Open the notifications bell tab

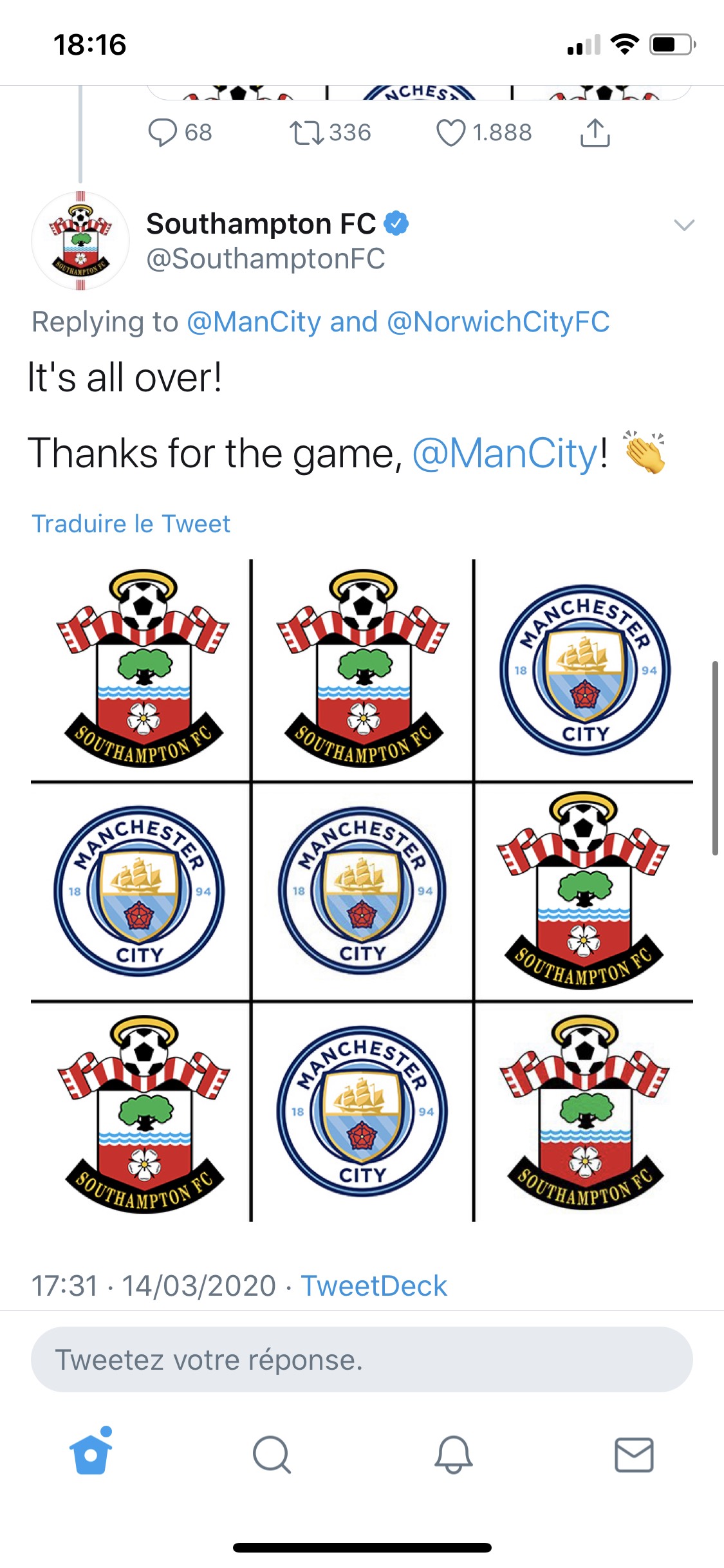click(x=453, y=1453)
